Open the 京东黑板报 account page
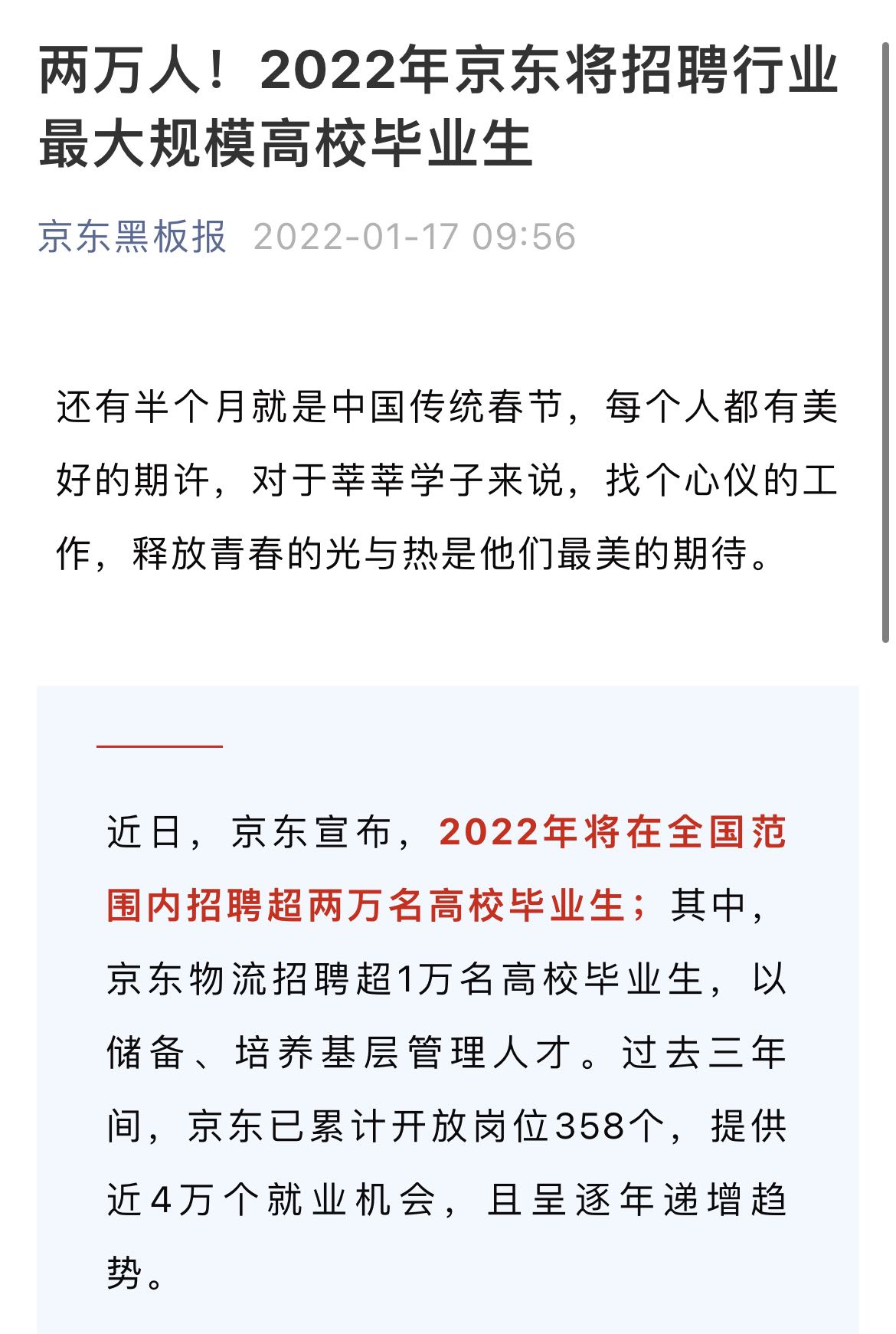The width and height of the screenshot is (896, 1334). pos(132,236)
